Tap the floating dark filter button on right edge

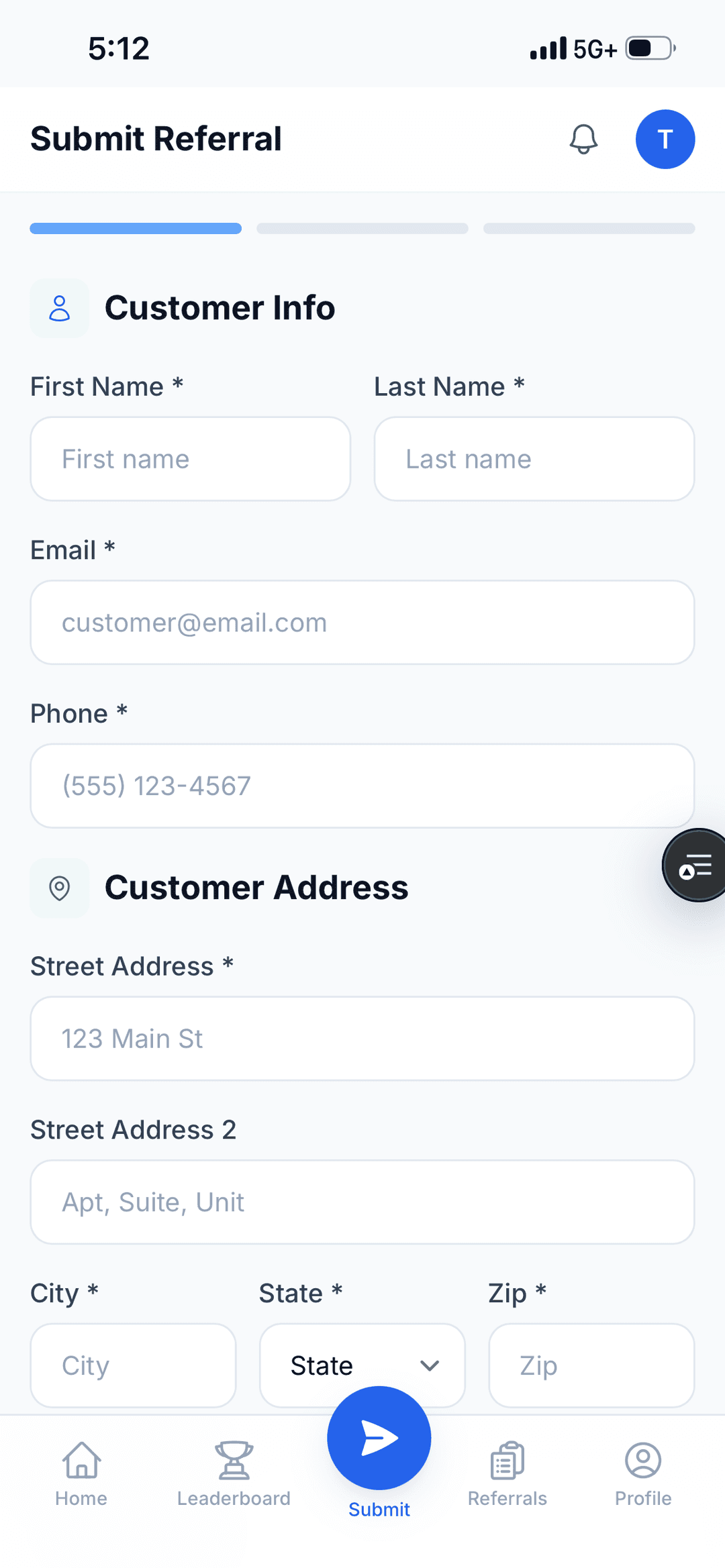coord(696,865)
